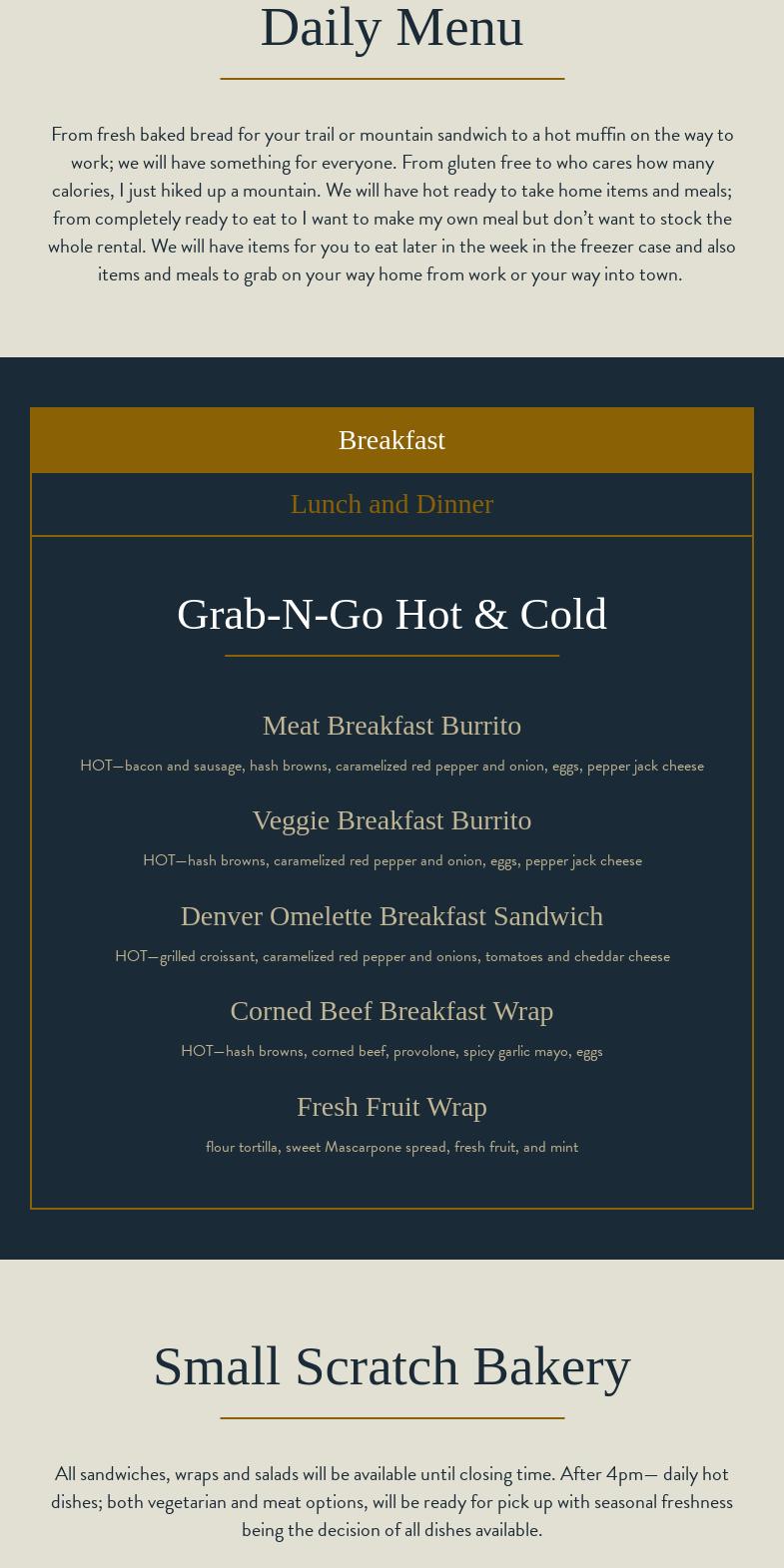This screenshot has width=784, height=1568.
Task: Click the divider under Small Scratch Bakery
Action: pos(392,1416)
